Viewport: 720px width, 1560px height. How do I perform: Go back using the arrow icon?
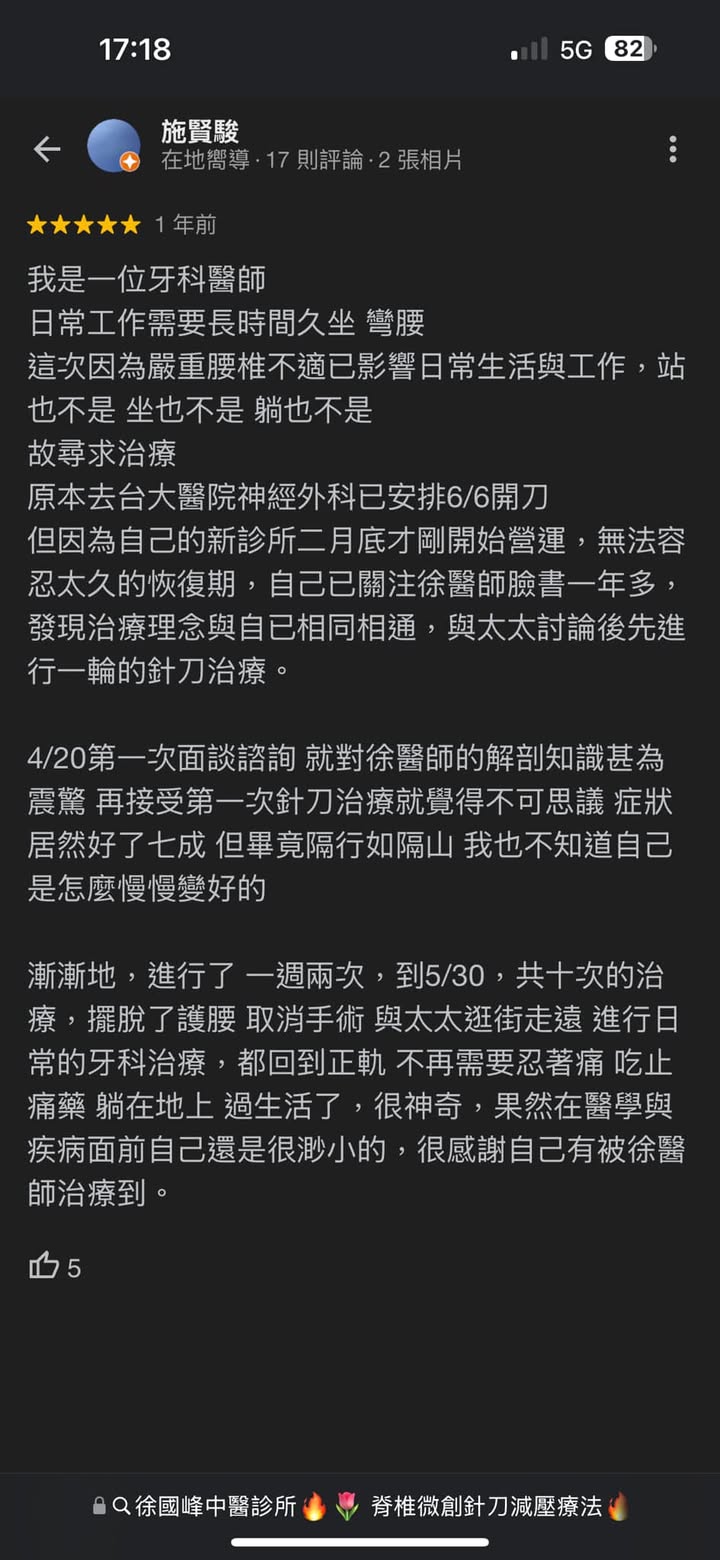click(x=47, y=150)
